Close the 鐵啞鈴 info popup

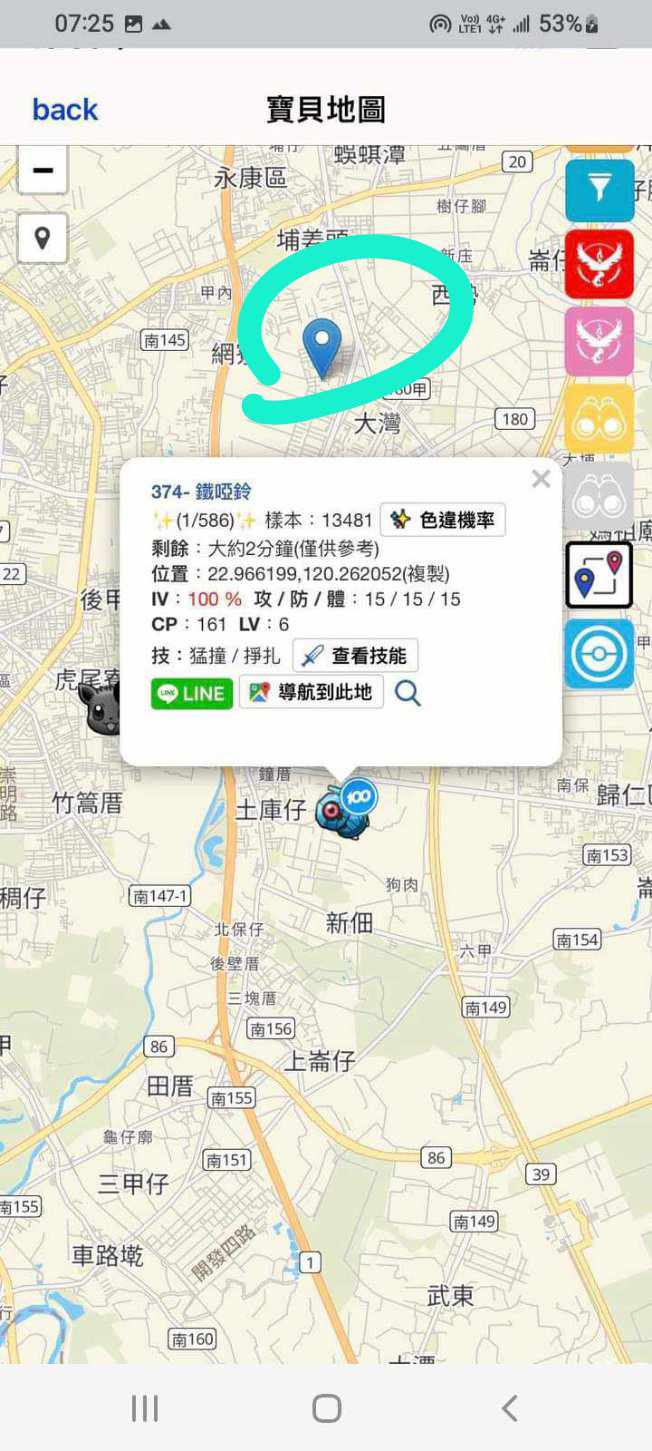click(x=541, y=479)
